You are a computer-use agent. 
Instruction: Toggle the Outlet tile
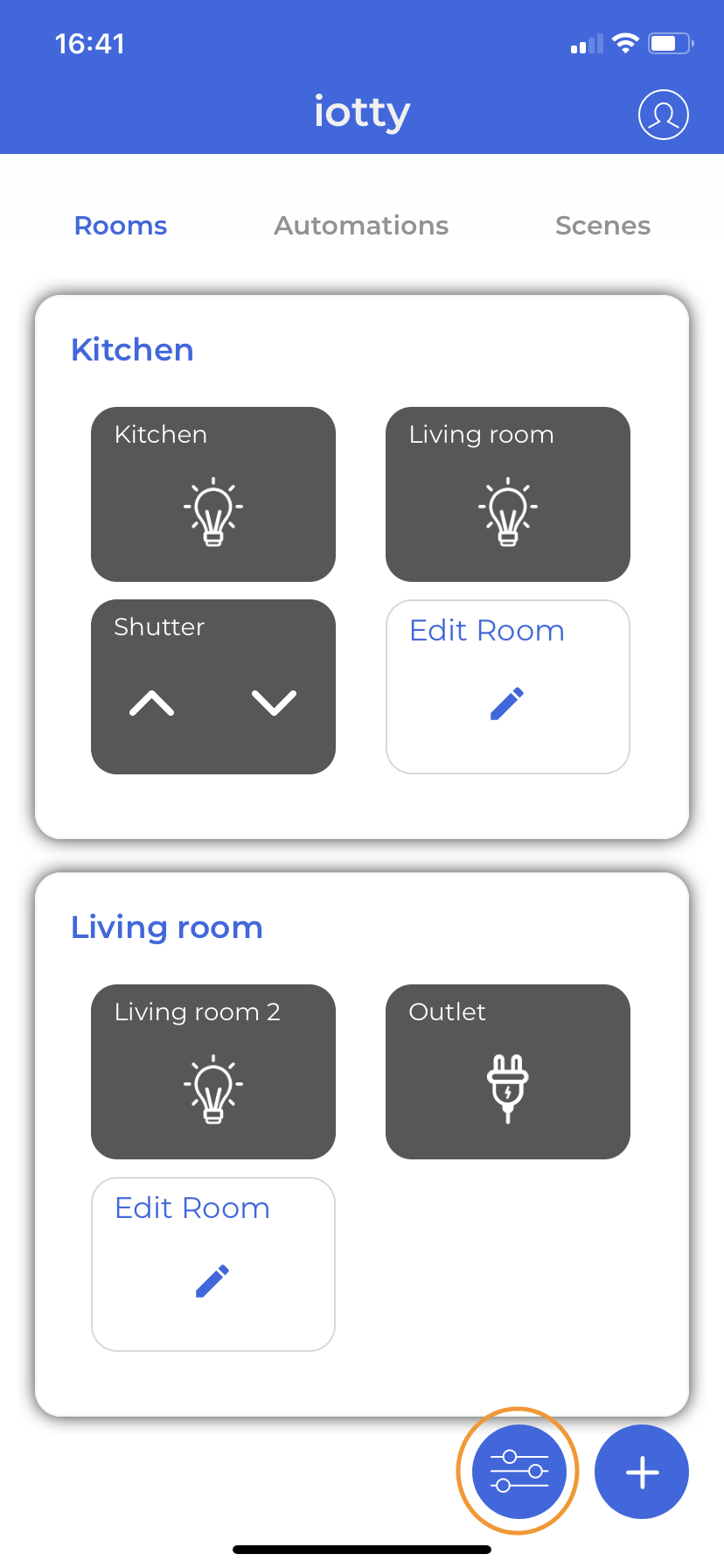click(508, 1072)
